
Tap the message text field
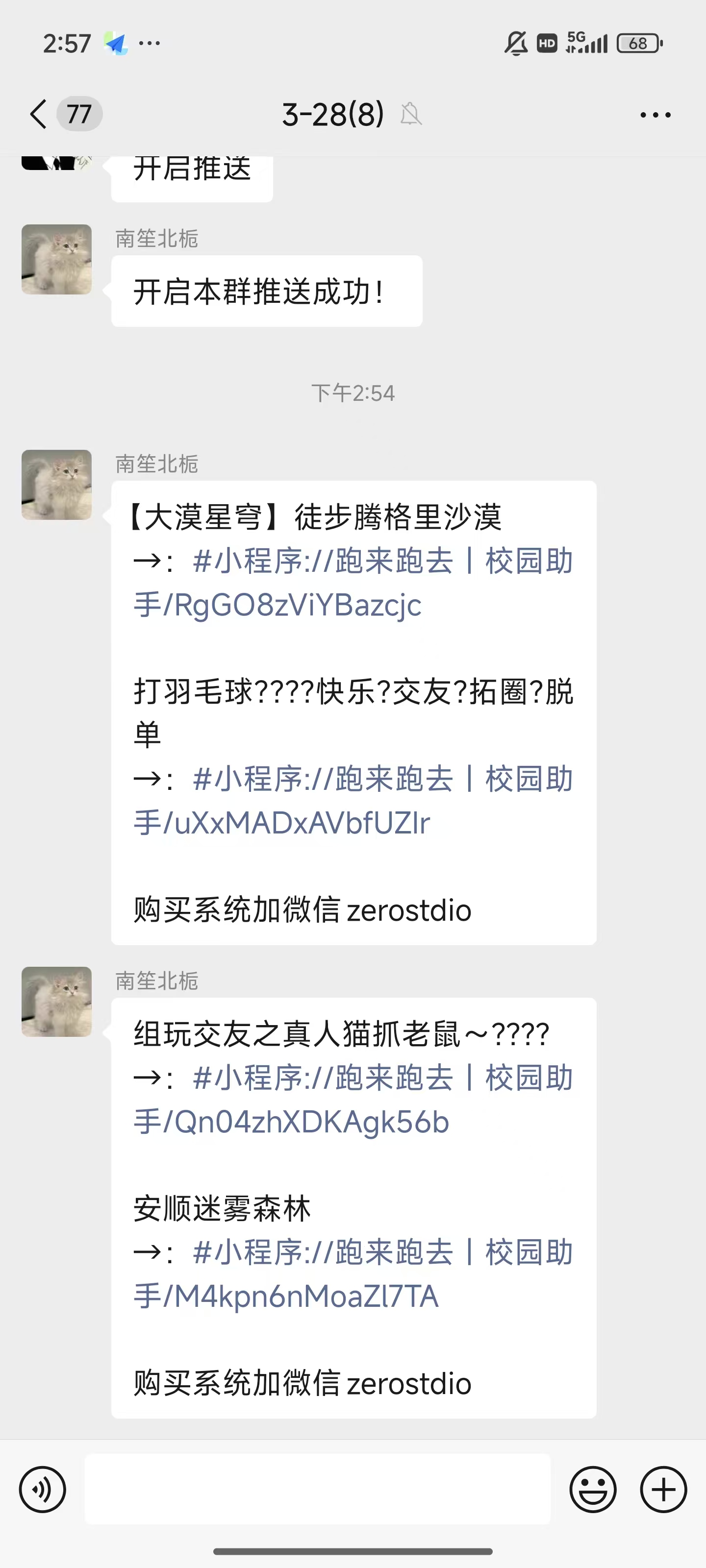317,1489
